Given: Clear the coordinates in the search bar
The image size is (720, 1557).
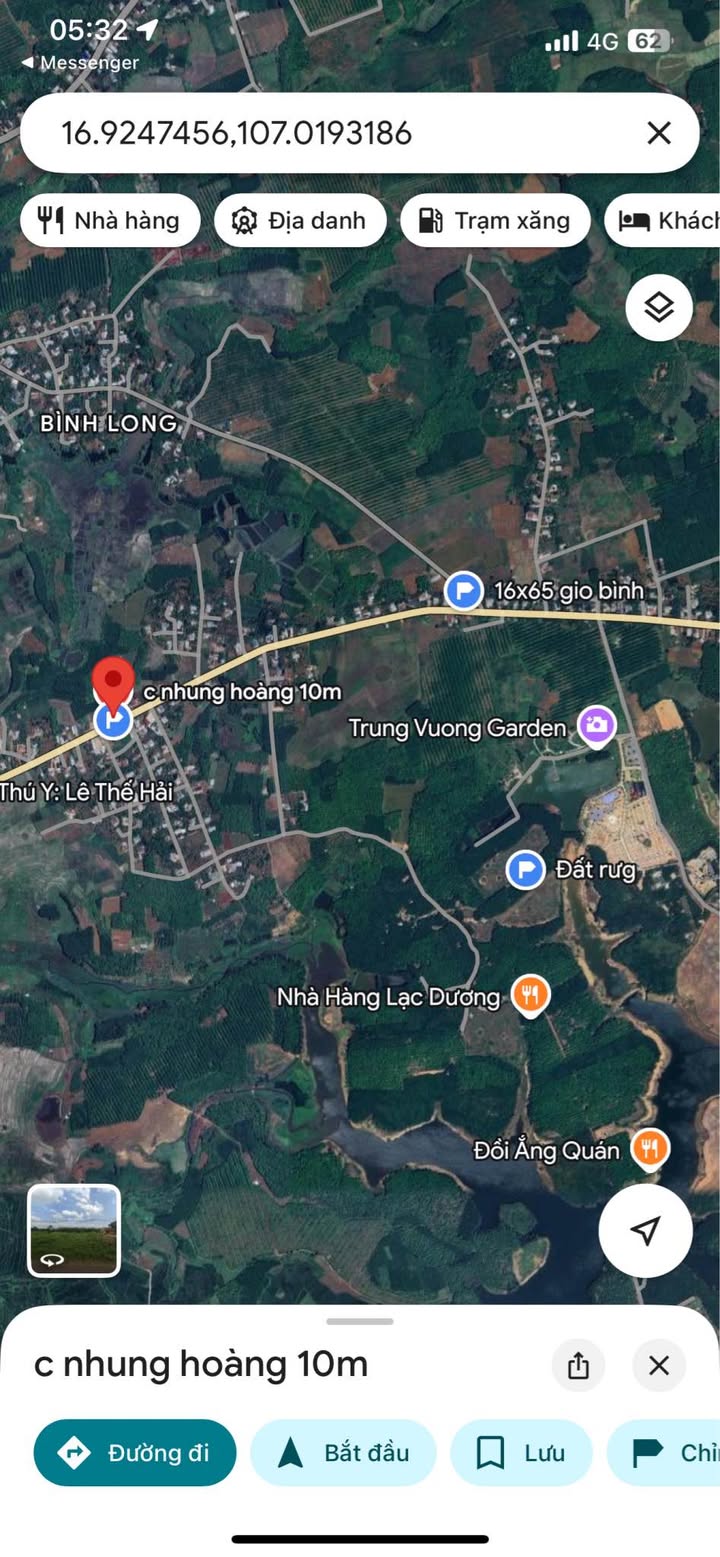Looking at the screenshot, I should [x=658, y=133].
